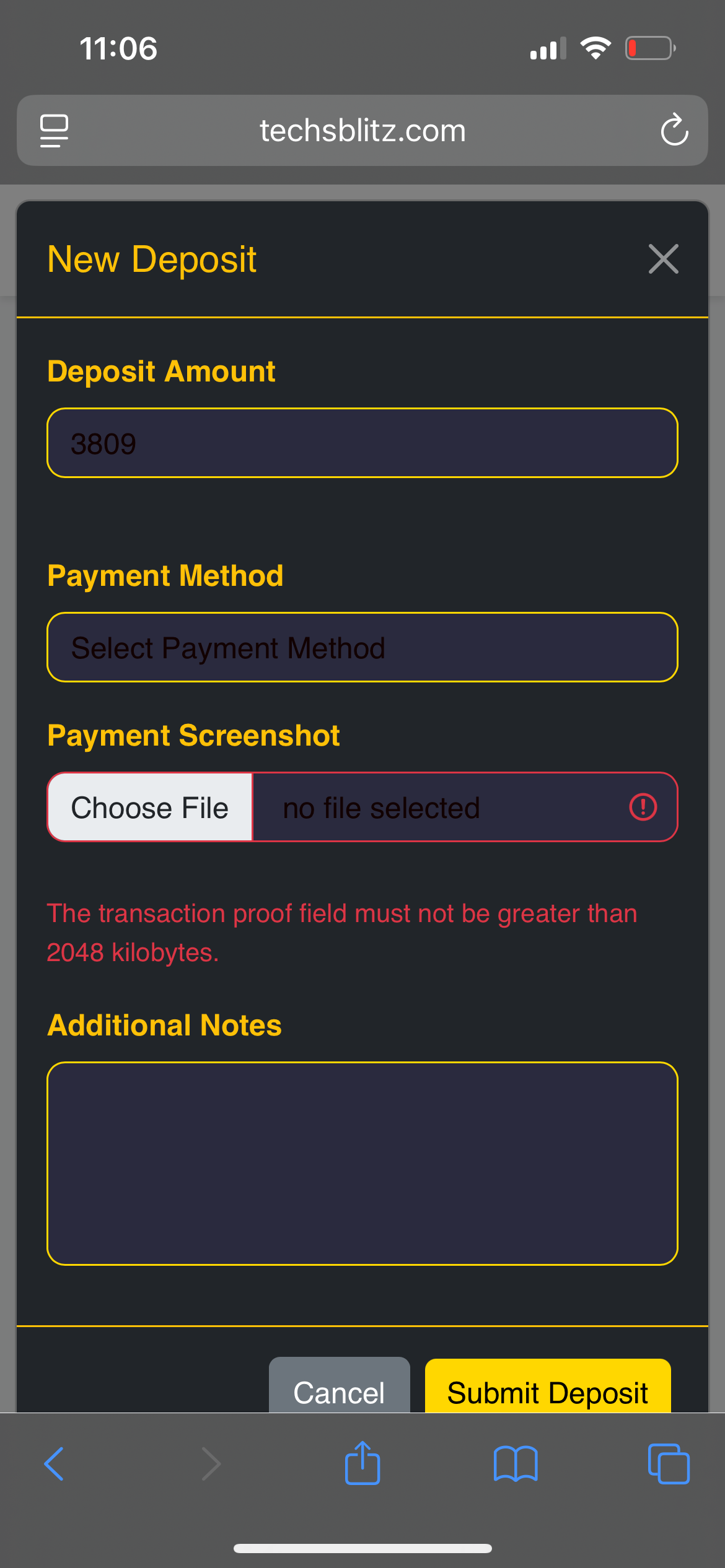
Task: Focus the Additional Notes text area
Action: (x=362, y=1163)
